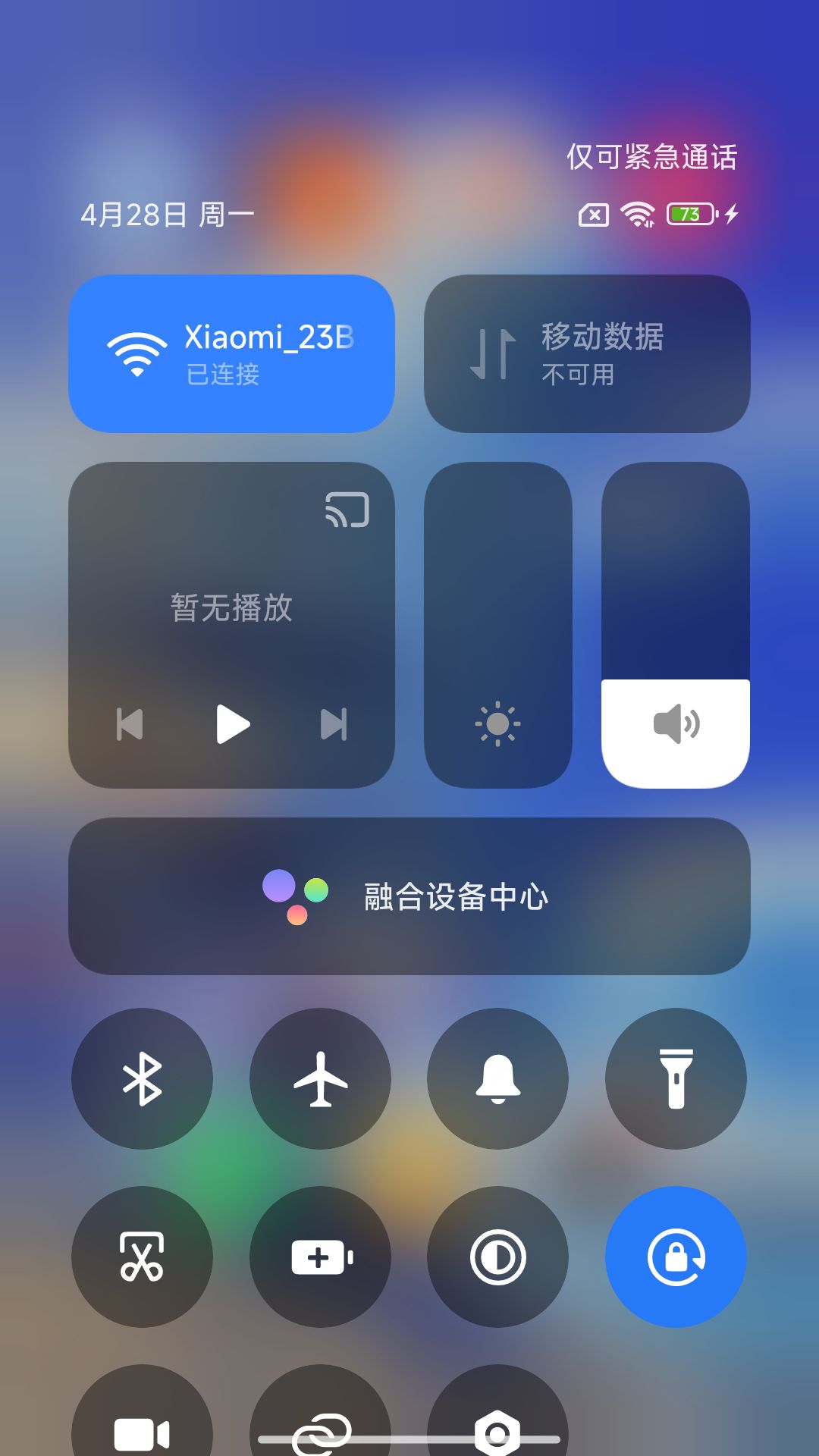Switch on the flashlight
Viewport: 819px width, 1456px height.
(676, 1078)
